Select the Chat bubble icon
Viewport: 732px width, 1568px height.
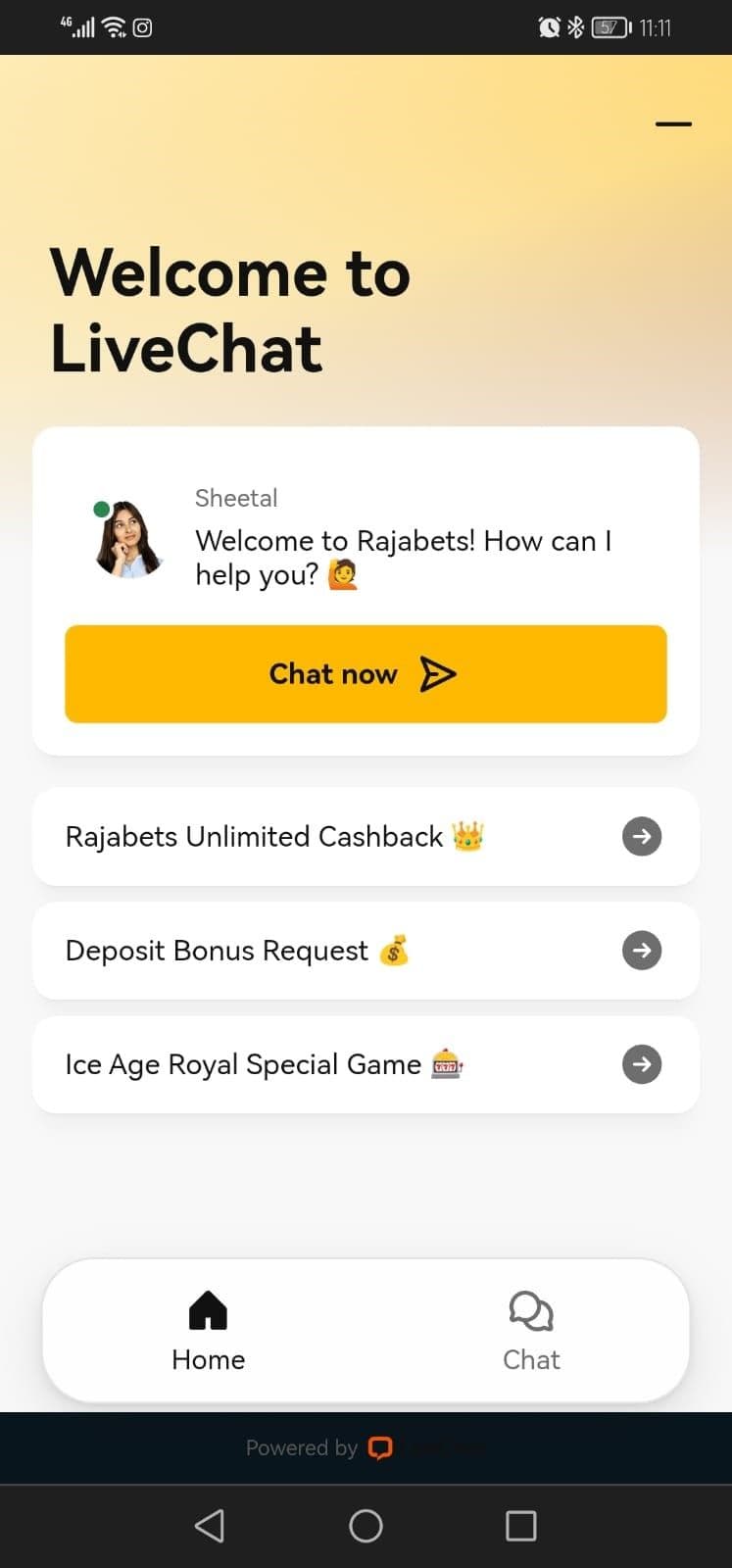(x=530, y=1309)
